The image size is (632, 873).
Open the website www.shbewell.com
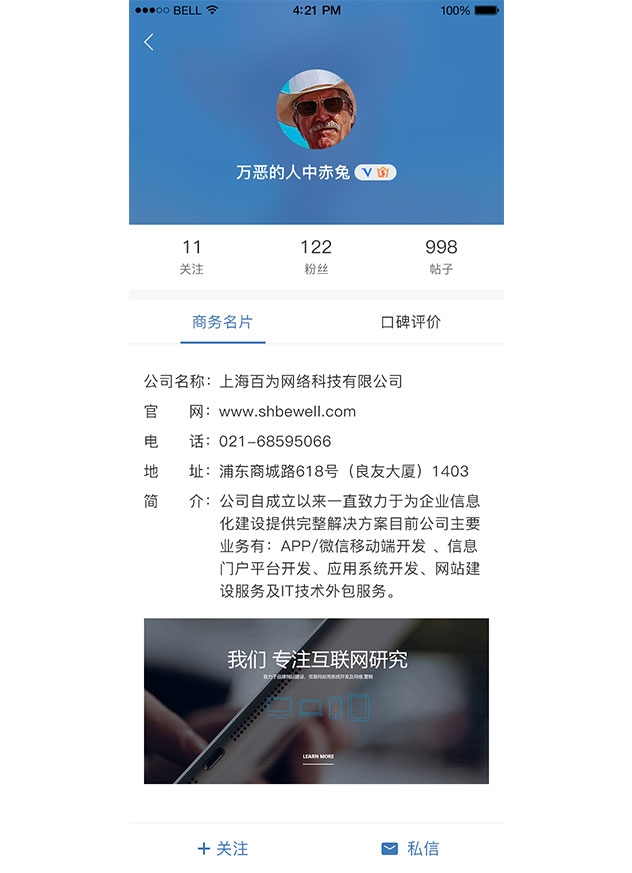tap(287, 411)
